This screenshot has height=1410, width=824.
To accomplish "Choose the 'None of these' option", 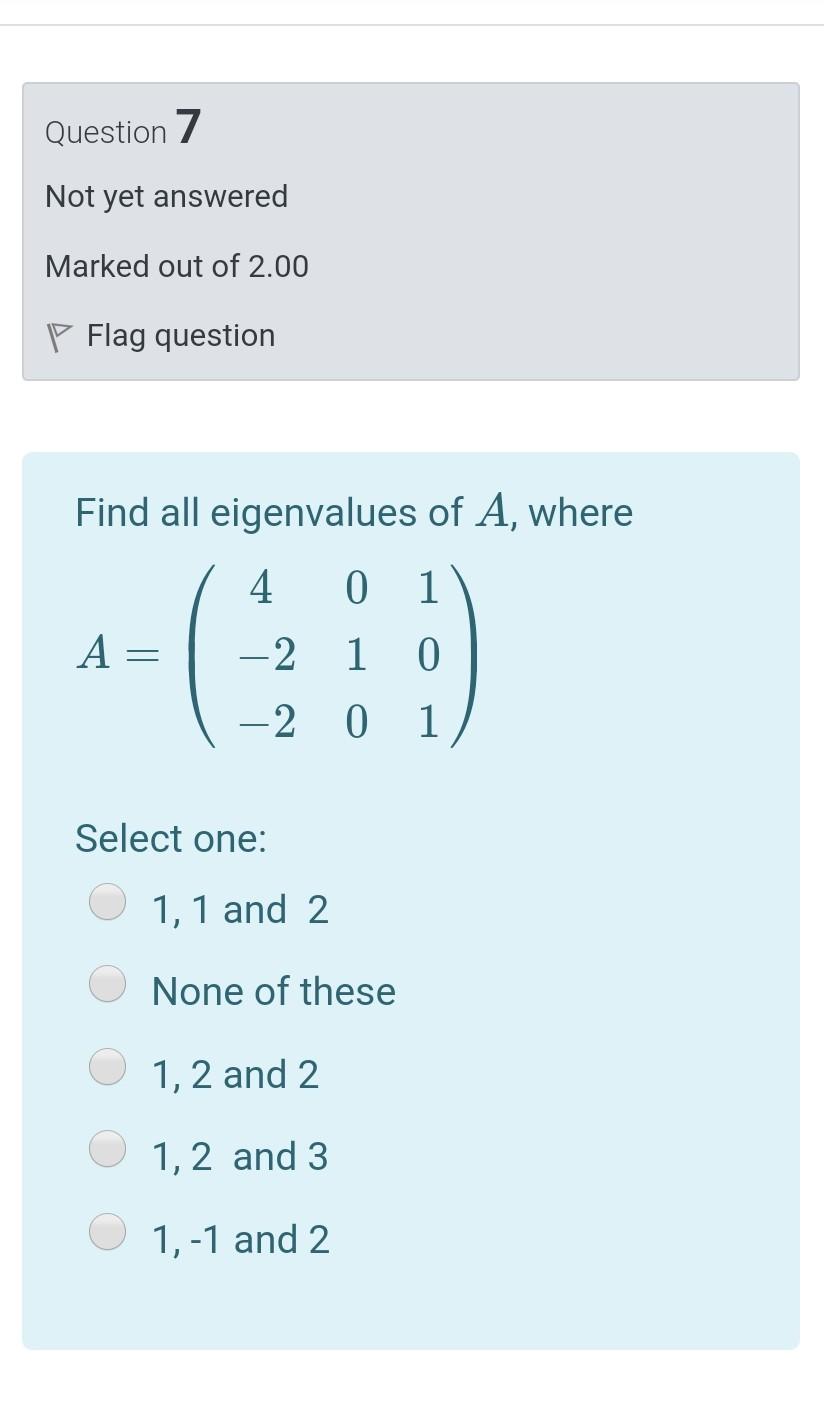I will coord(108,984).
